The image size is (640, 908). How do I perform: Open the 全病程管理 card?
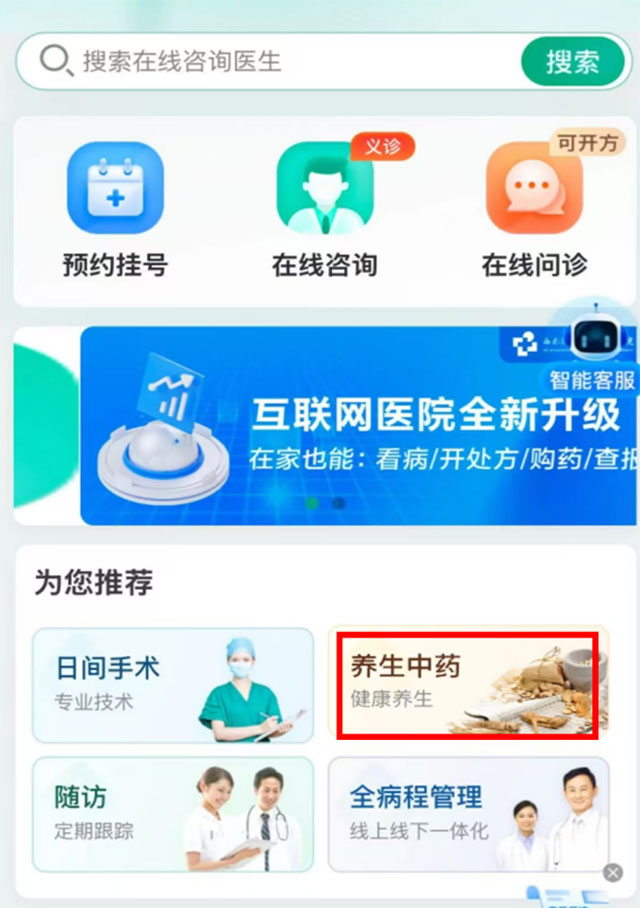click(468, 814)
